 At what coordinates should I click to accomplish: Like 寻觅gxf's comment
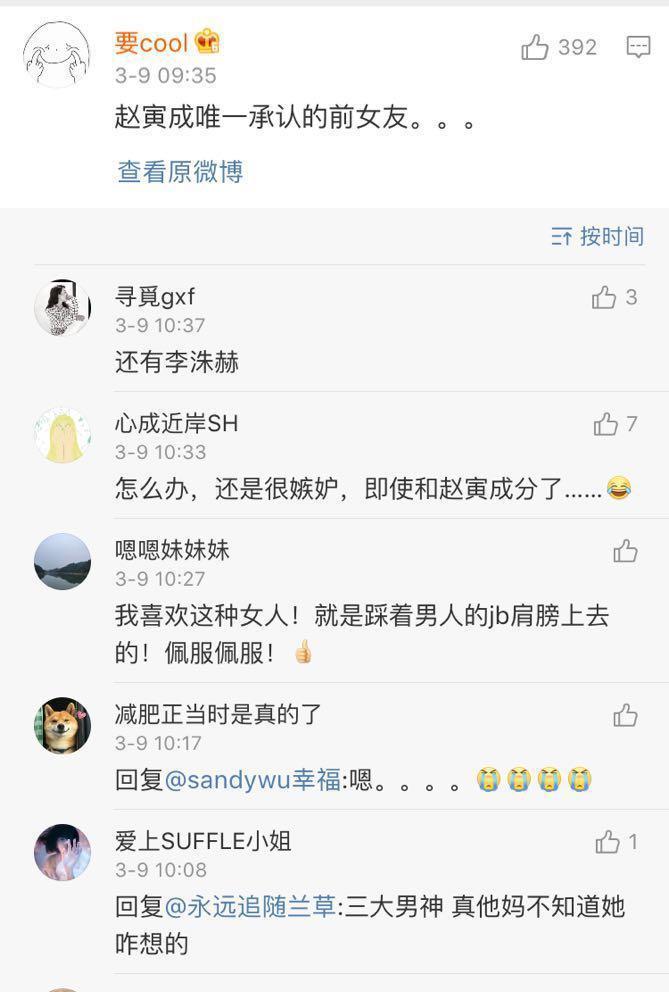tap(604, 298)
